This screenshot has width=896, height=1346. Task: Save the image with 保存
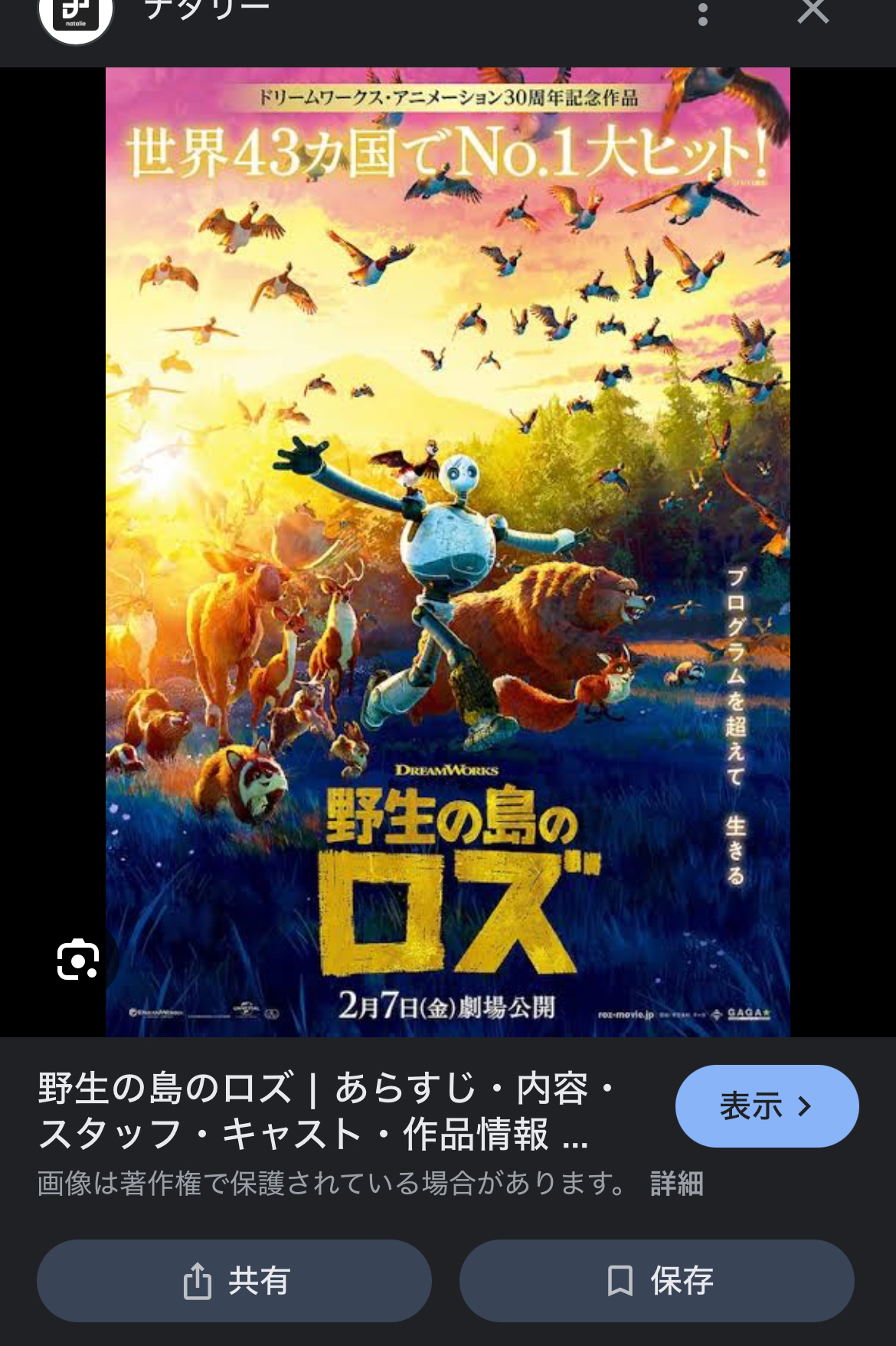click(657, 1280)
